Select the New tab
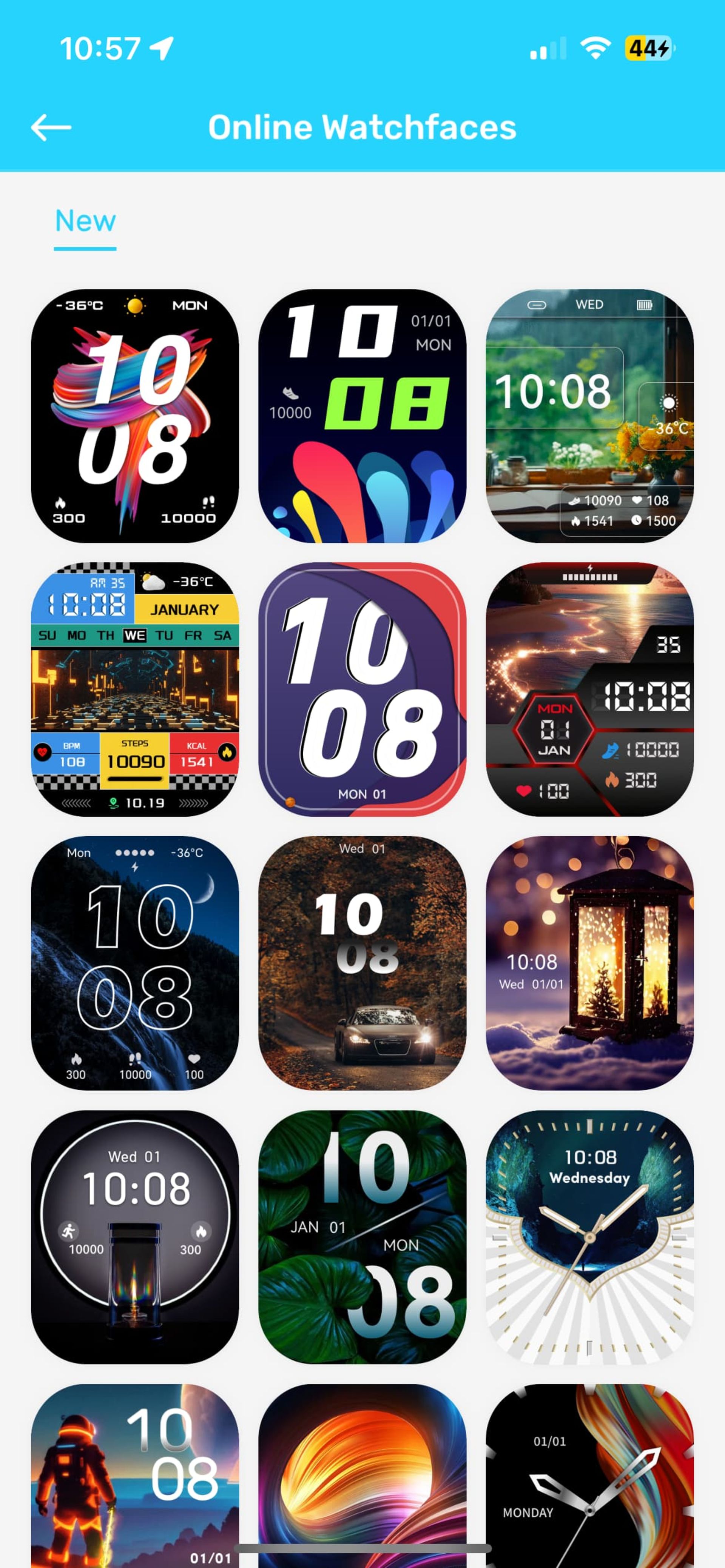 point(85,221)
